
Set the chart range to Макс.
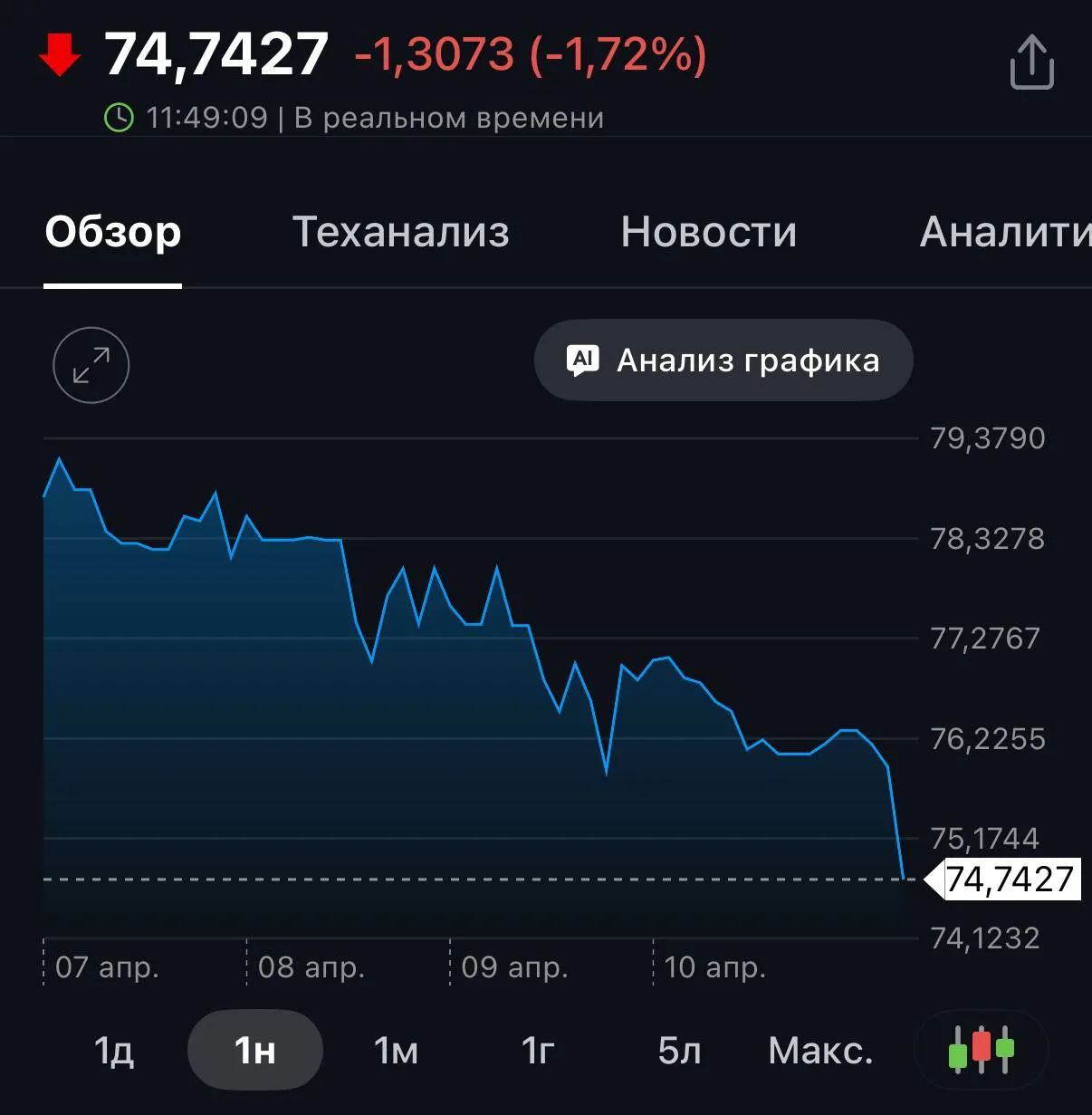tap(820, 1051)
